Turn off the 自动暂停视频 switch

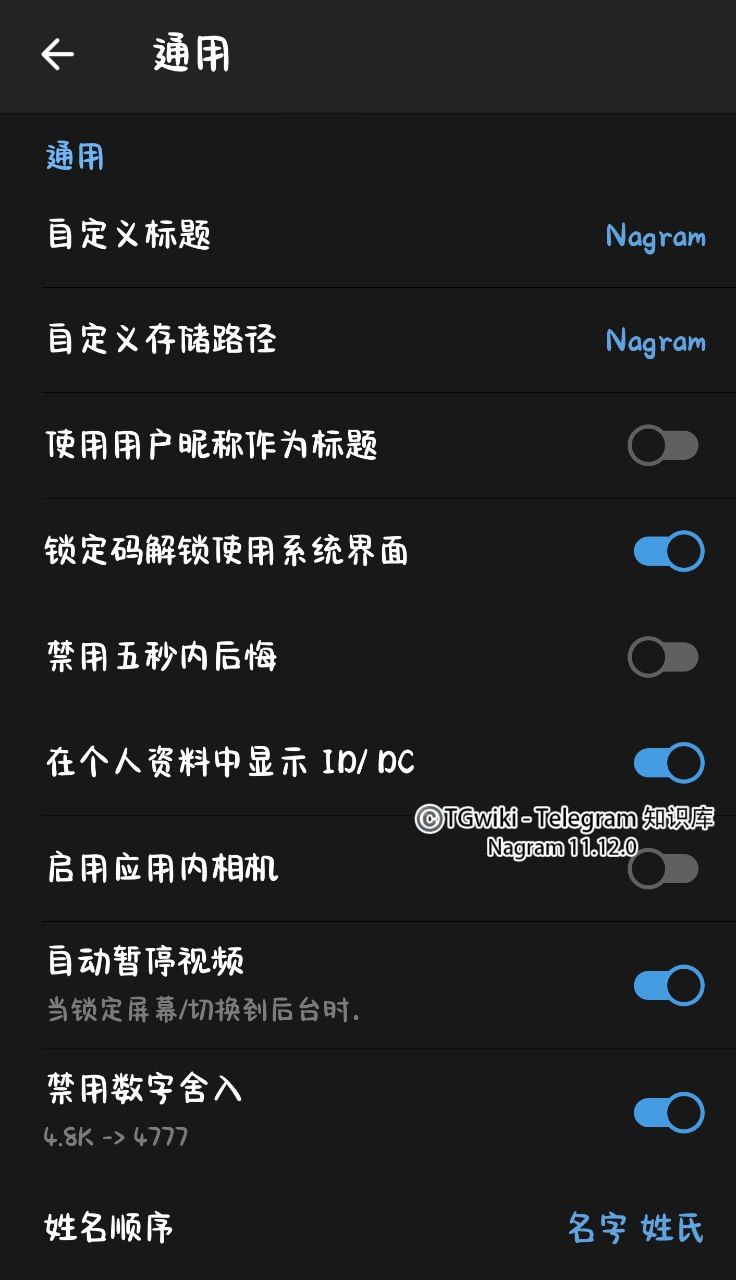tap(668, 985)
